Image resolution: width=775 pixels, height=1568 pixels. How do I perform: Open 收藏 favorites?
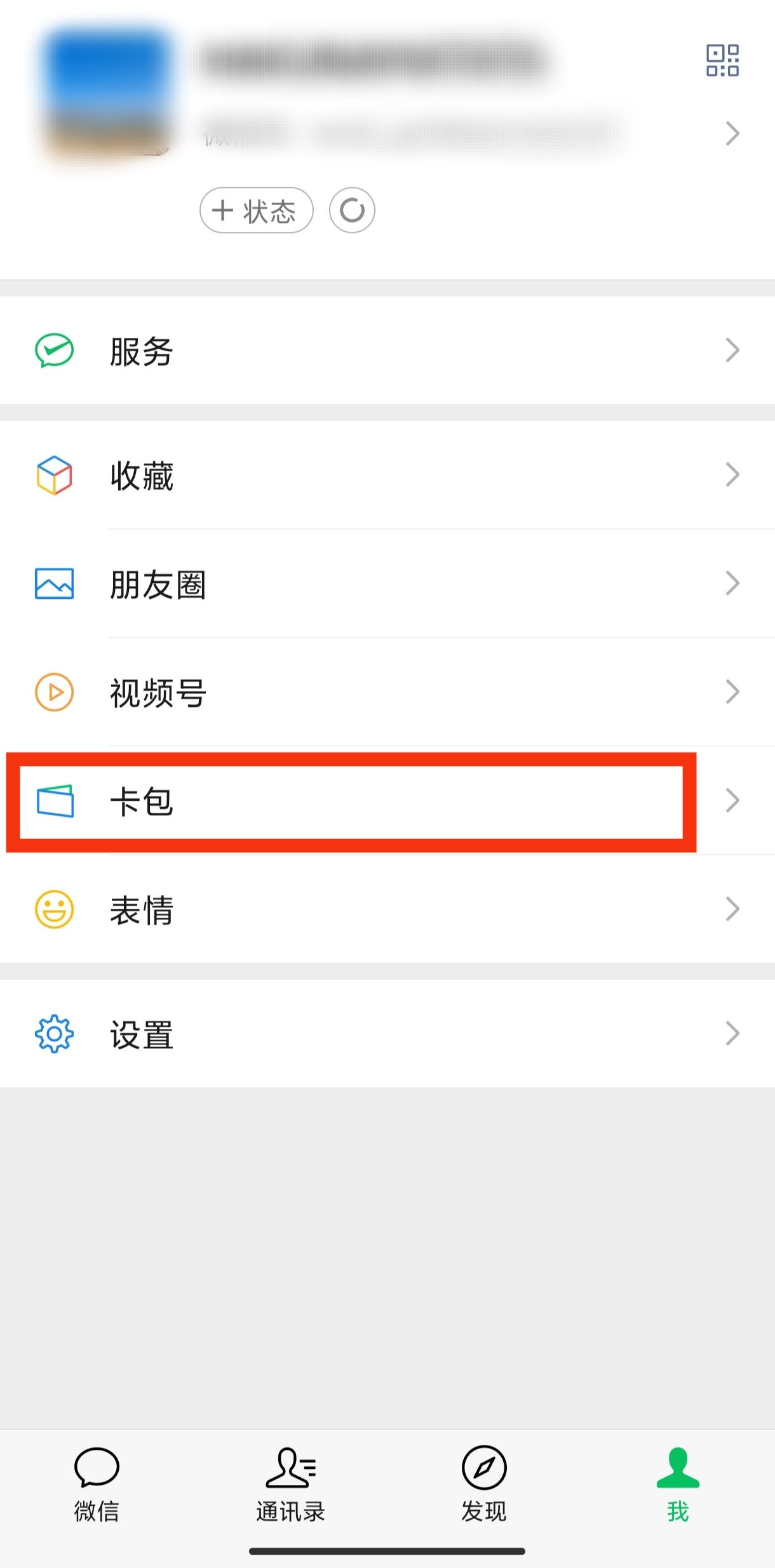tap(387, 475)
